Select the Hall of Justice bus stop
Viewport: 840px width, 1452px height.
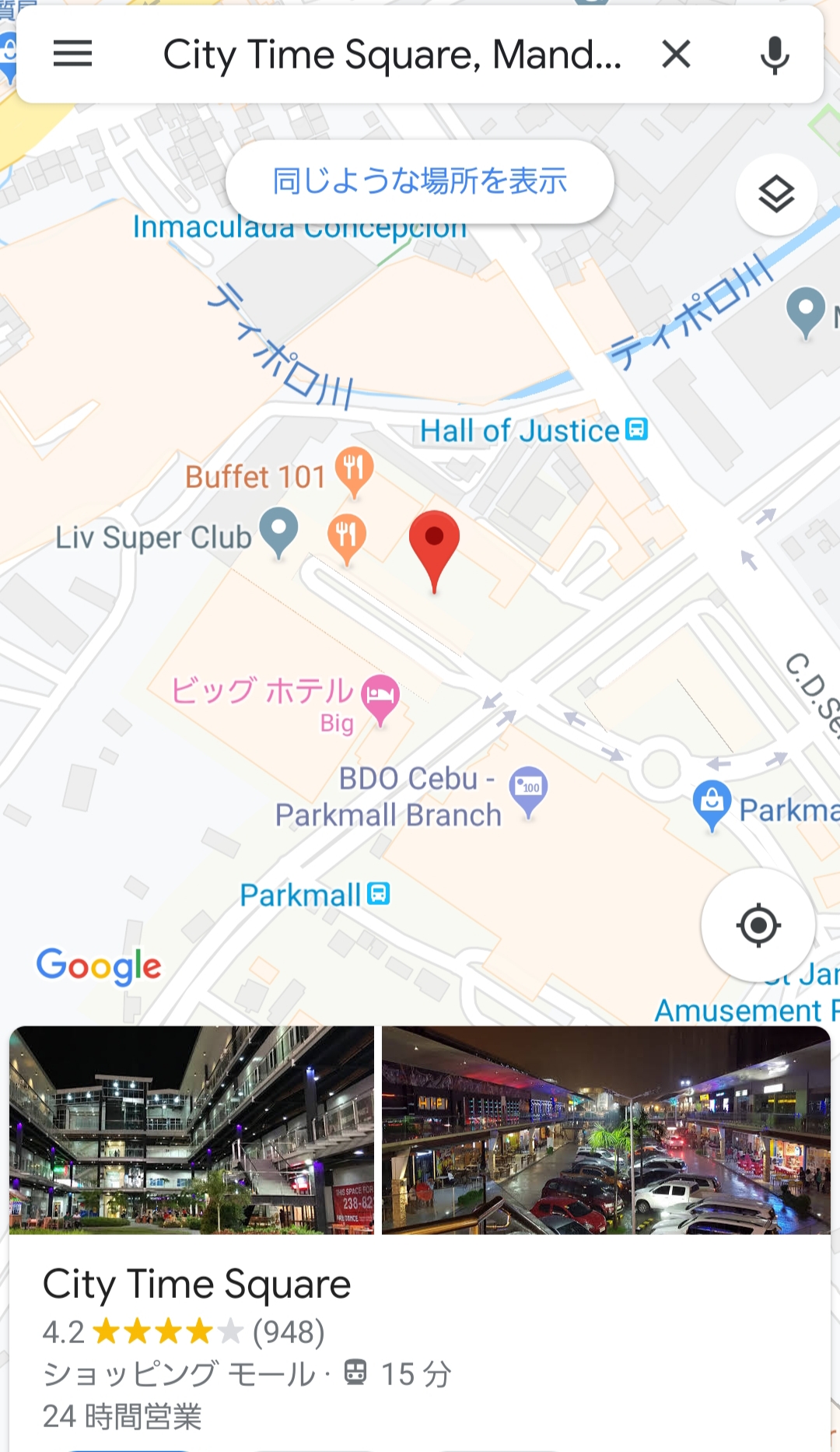636,429
